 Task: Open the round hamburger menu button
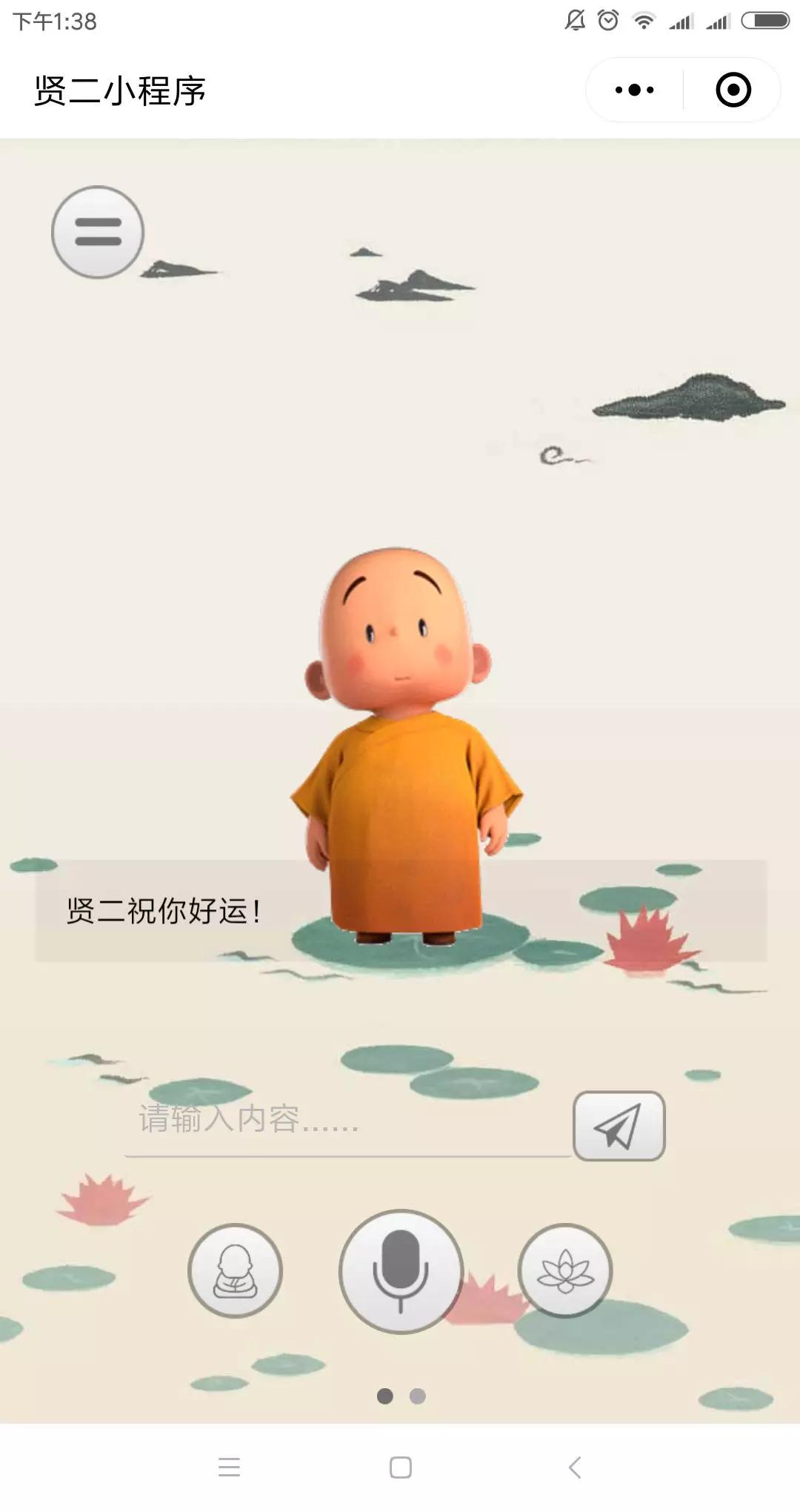pyautogui.click(x=98, y=232)
